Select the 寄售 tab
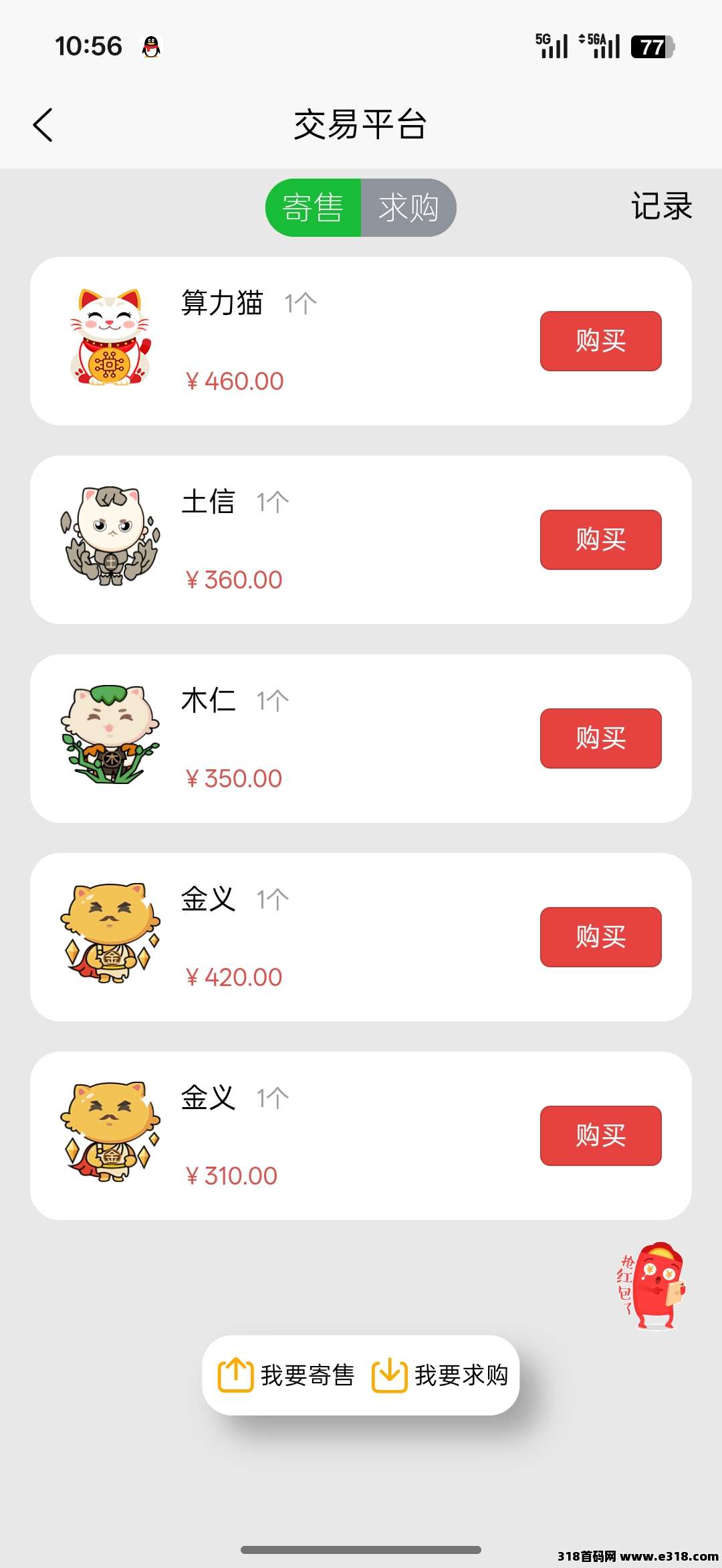Screen dimensions: 722x1568 [313, 207]
